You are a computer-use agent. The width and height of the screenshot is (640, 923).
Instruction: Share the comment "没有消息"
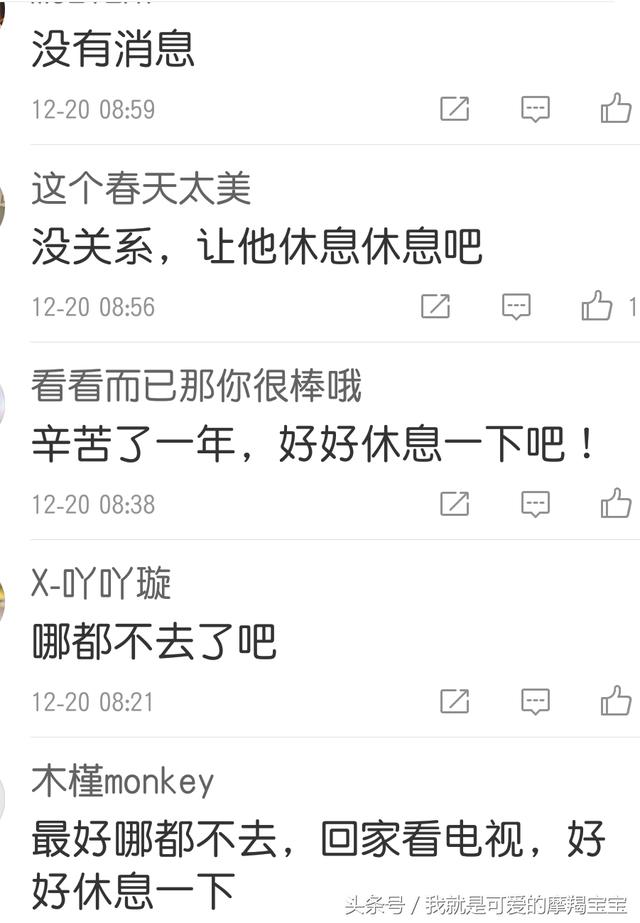coord(455,108)
